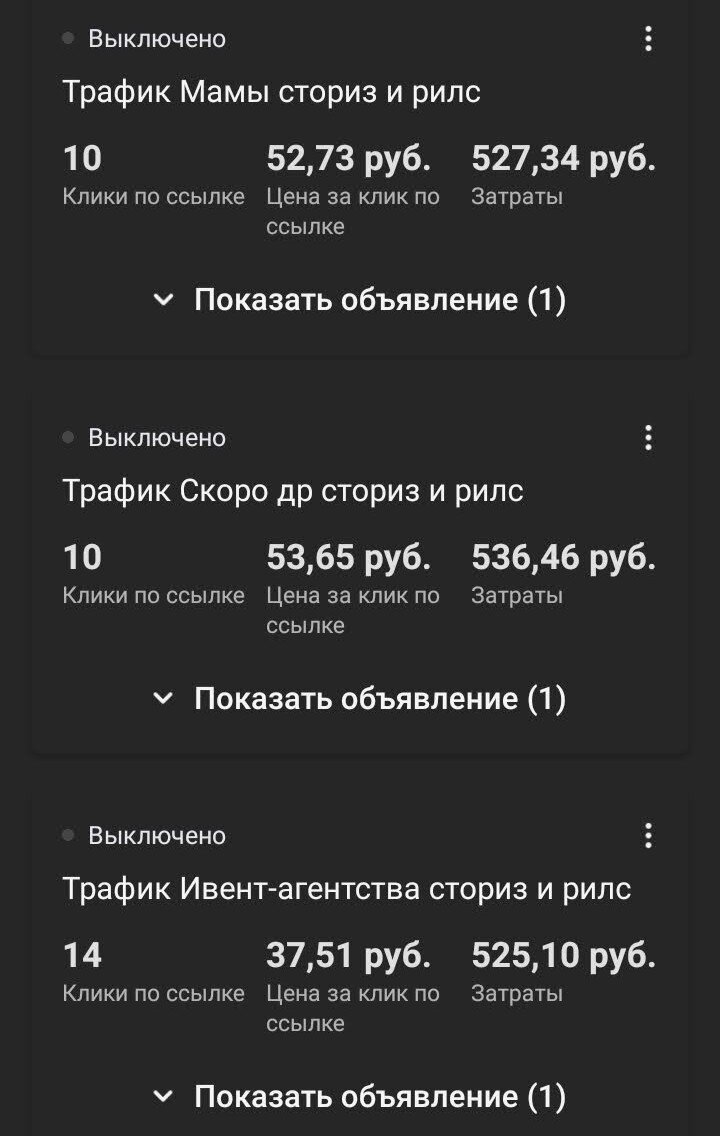
Task: Open the kebab menu for Трафик Ивент-агентства campaign
Action: click(x=648, y=835)
